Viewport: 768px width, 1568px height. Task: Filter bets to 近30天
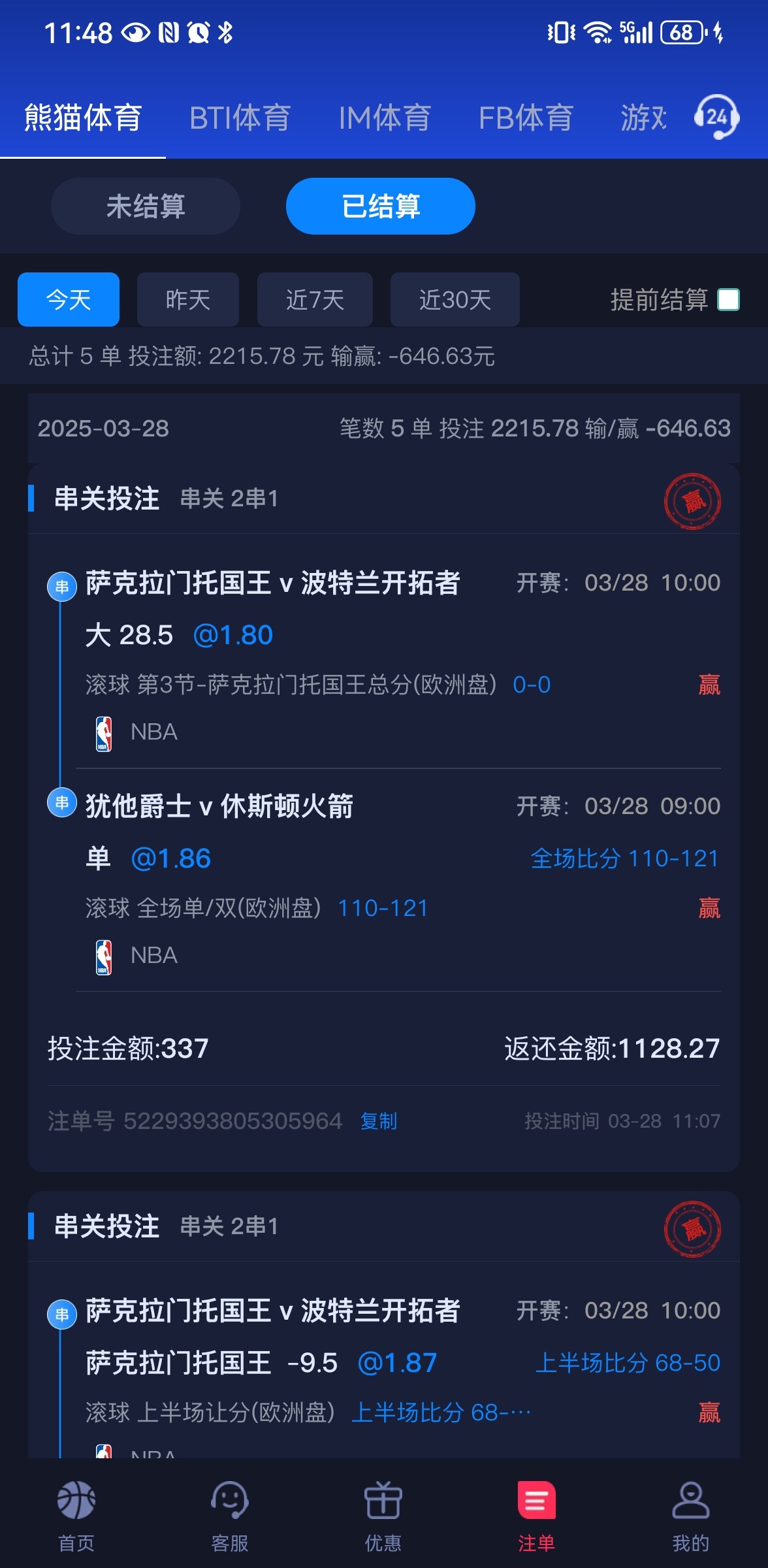tap(455, 299)
